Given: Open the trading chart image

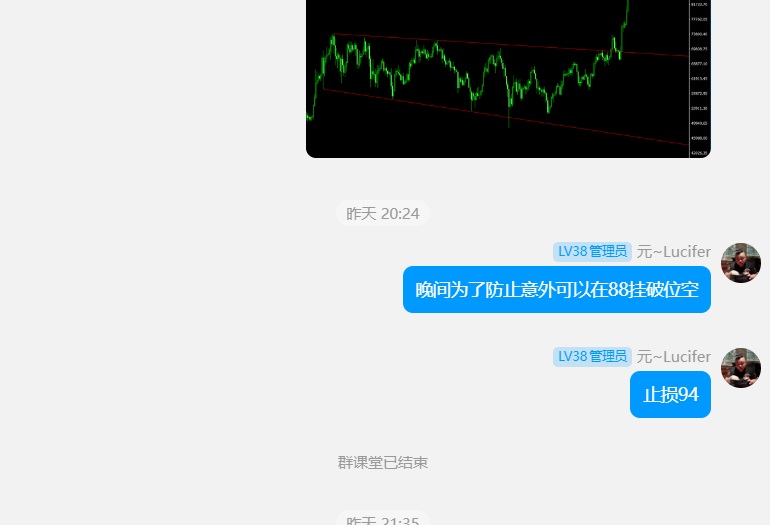Looking at the screenshot, I should tap(508, 78).
